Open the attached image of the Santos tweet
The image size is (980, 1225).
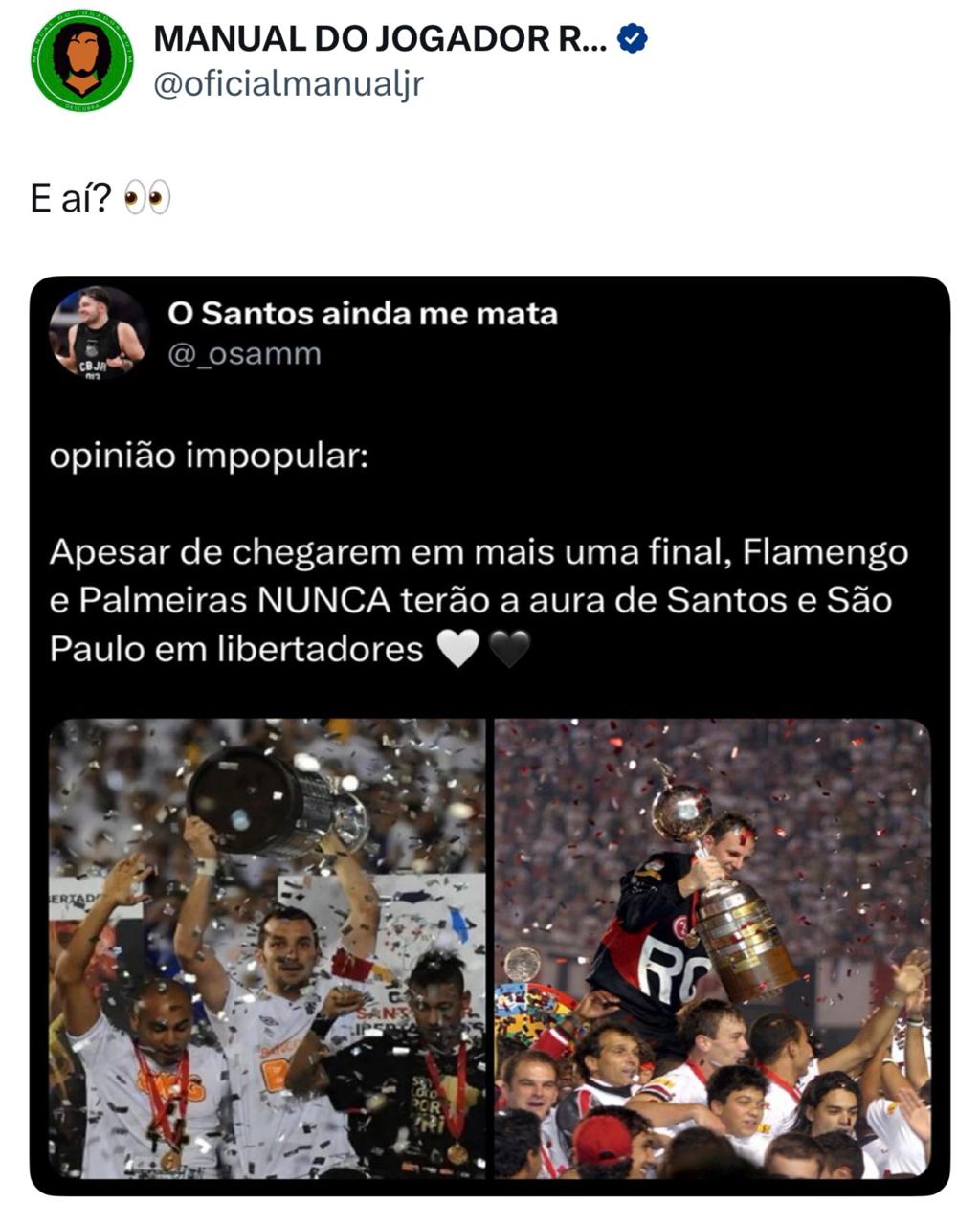coord(268,947)
